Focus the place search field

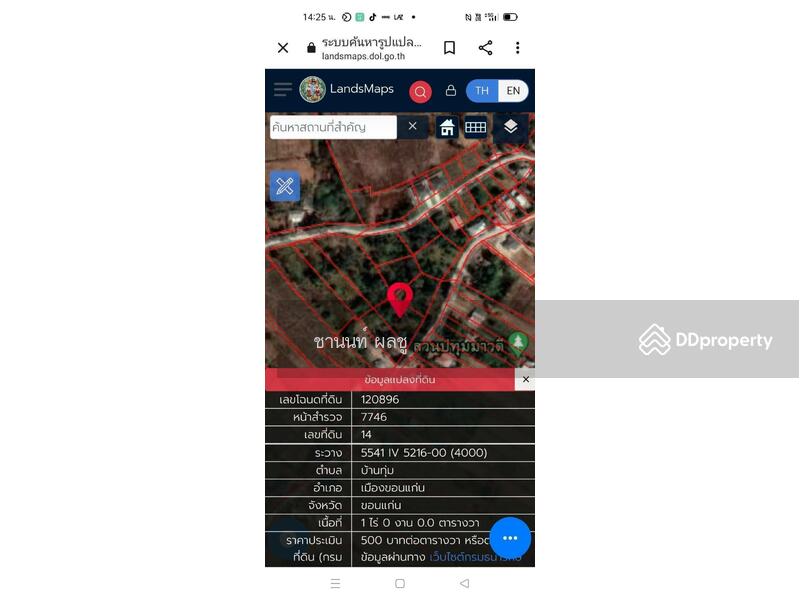coord(332,127)
